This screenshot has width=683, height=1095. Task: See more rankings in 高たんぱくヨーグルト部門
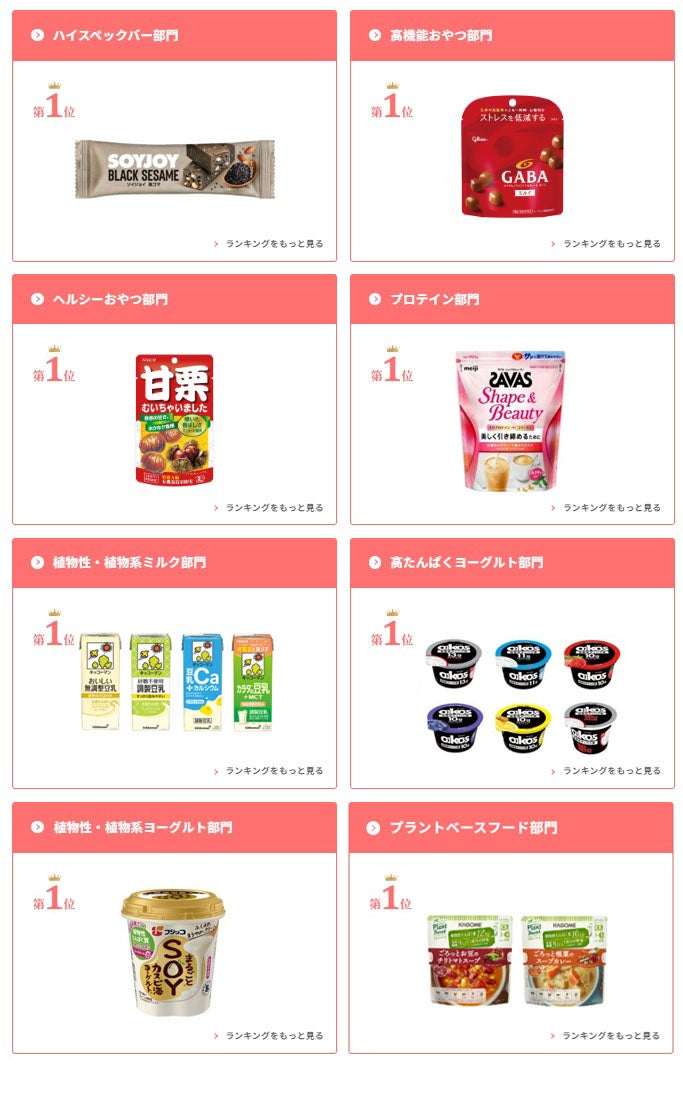coord(611,771)
